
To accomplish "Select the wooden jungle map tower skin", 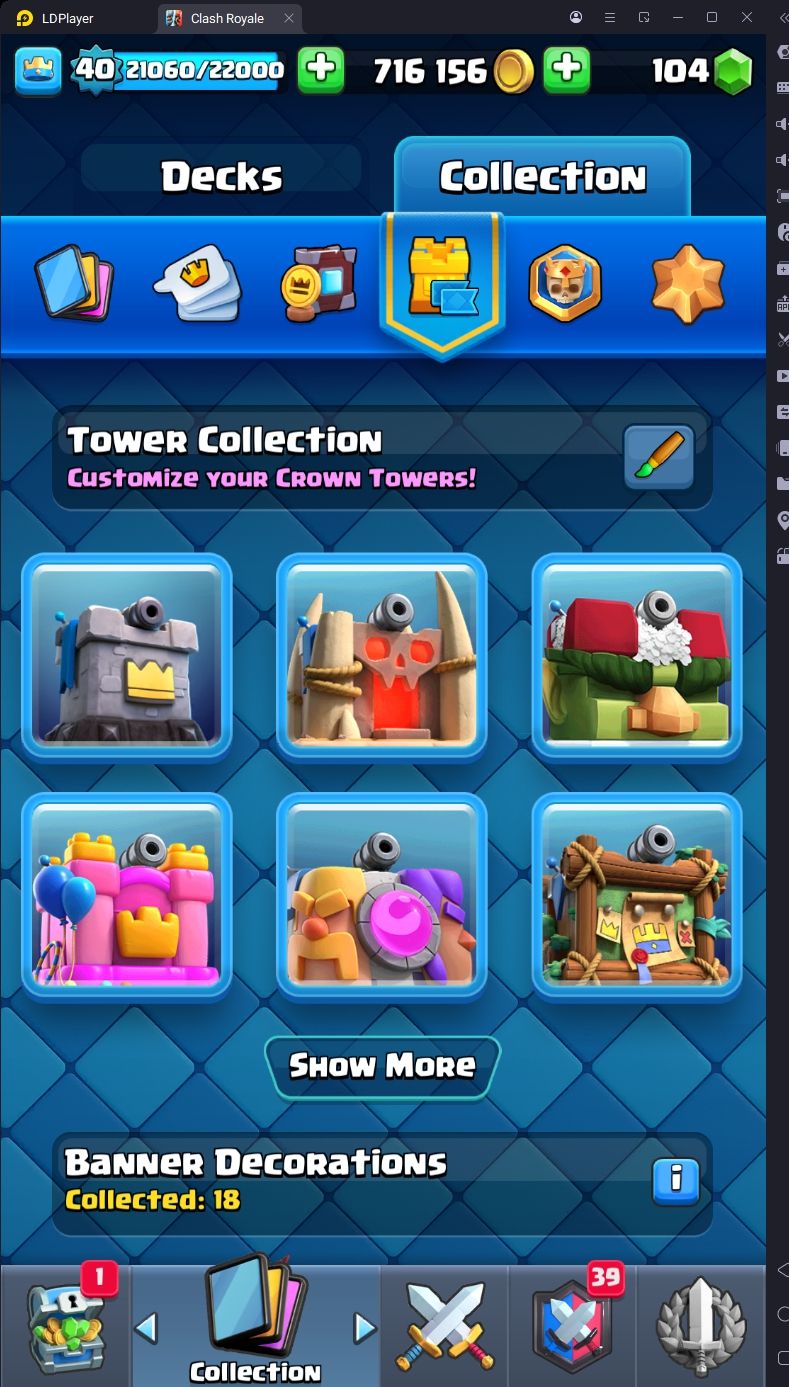I will pyautogui.click(x=636, y=897).
